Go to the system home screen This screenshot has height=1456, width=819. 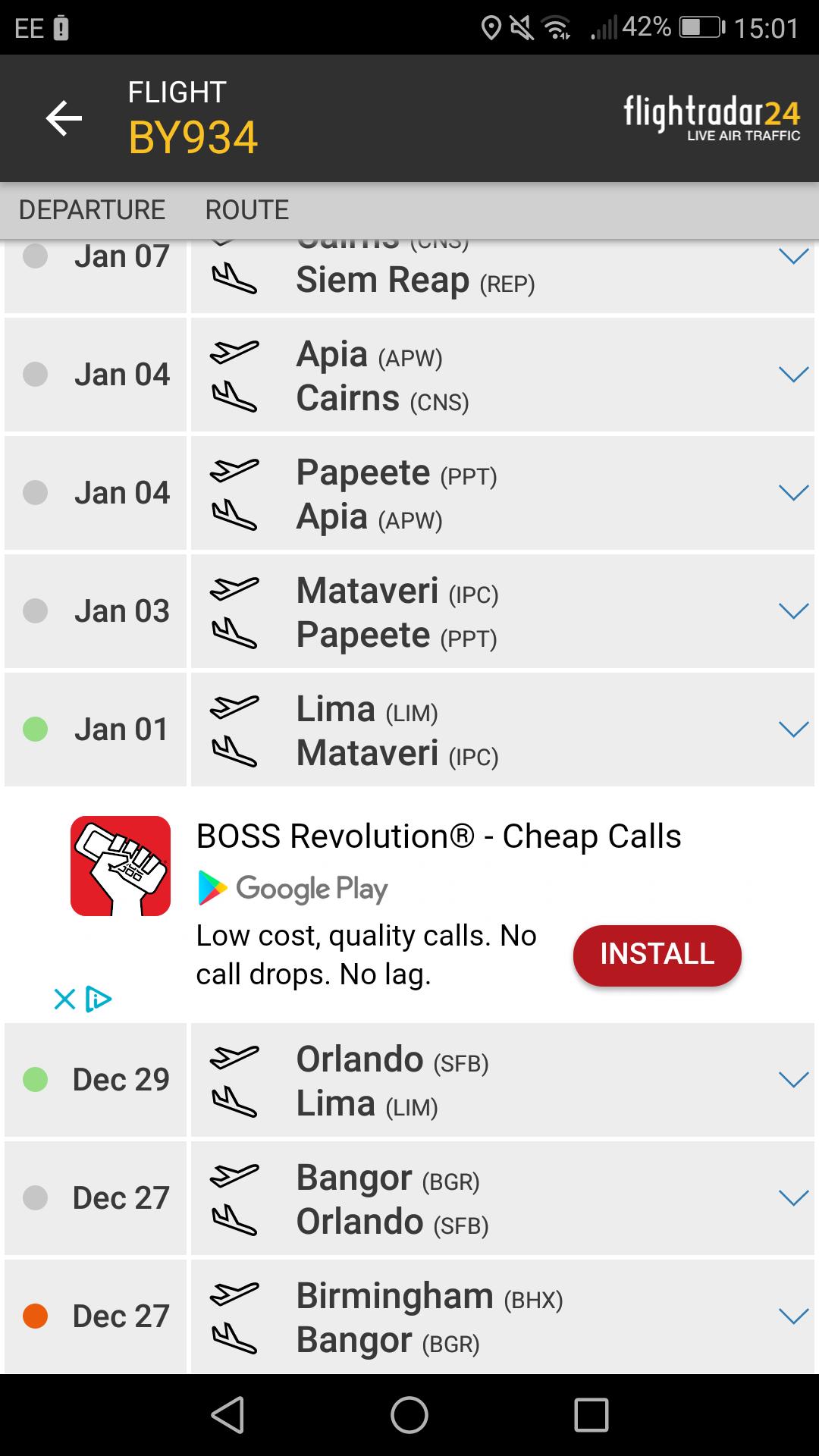pyautogui.click(x=409, y=1415)
